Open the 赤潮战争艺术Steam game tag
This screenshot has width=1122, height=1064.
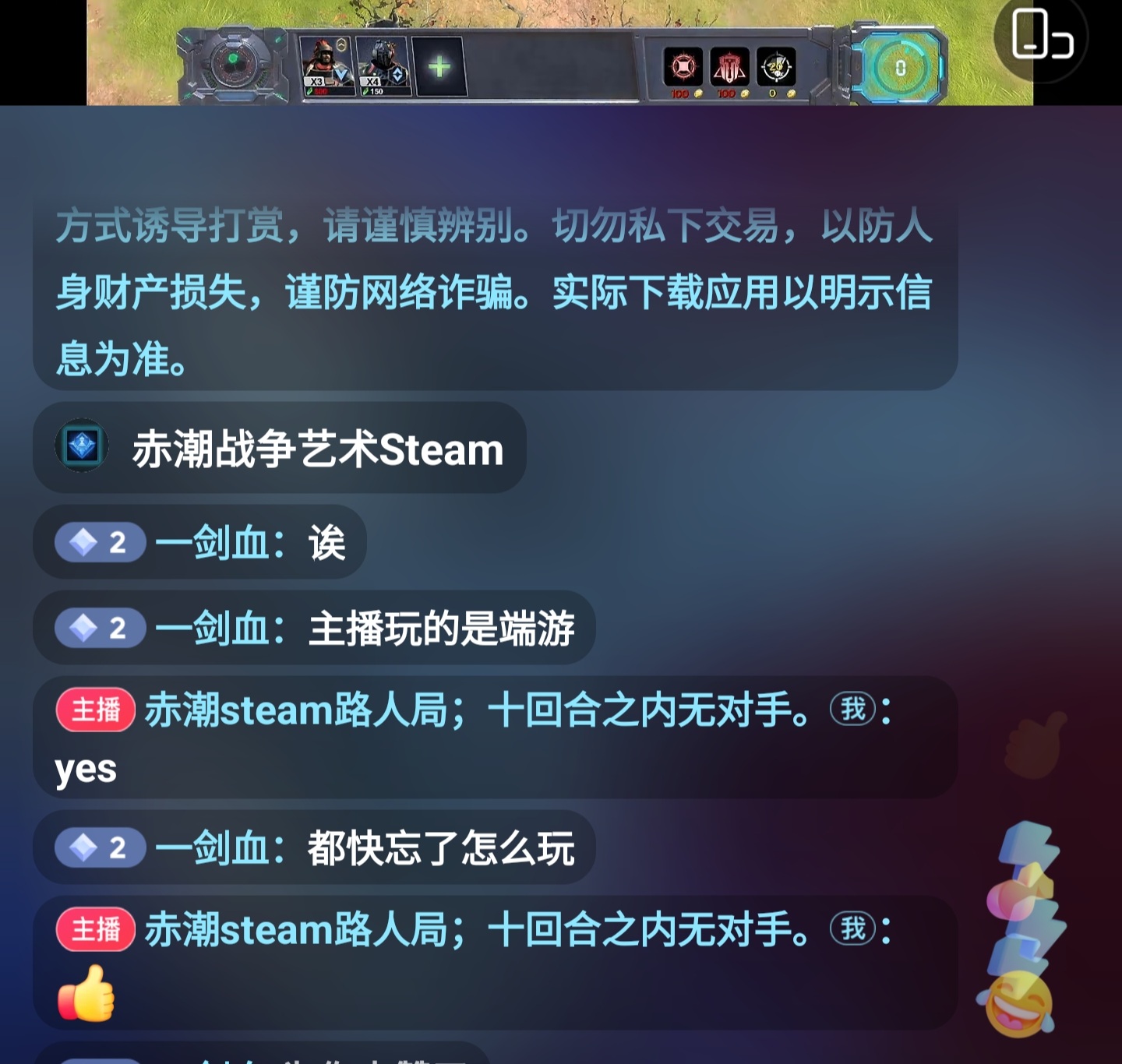(280, 449)
